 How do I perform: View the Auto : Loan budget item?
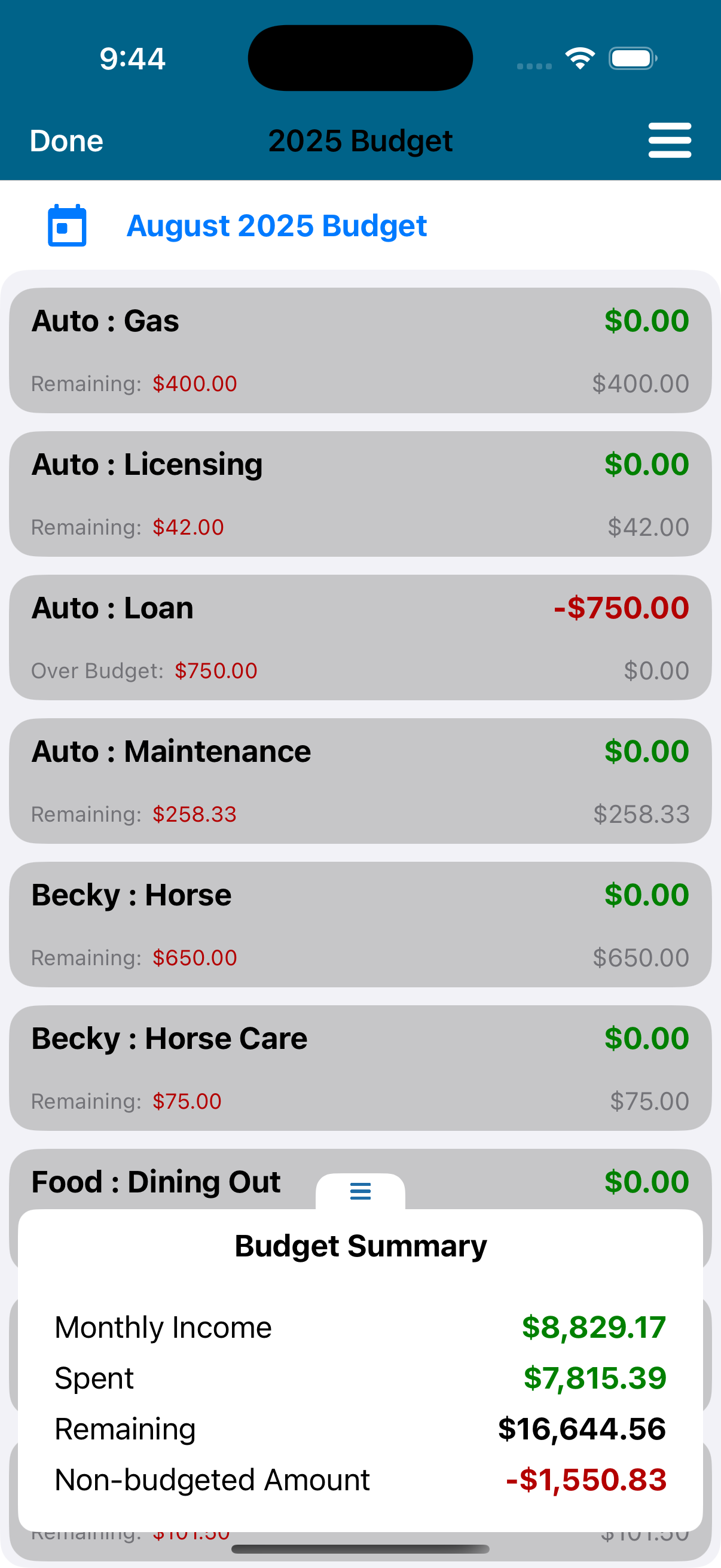pos(360,638)
